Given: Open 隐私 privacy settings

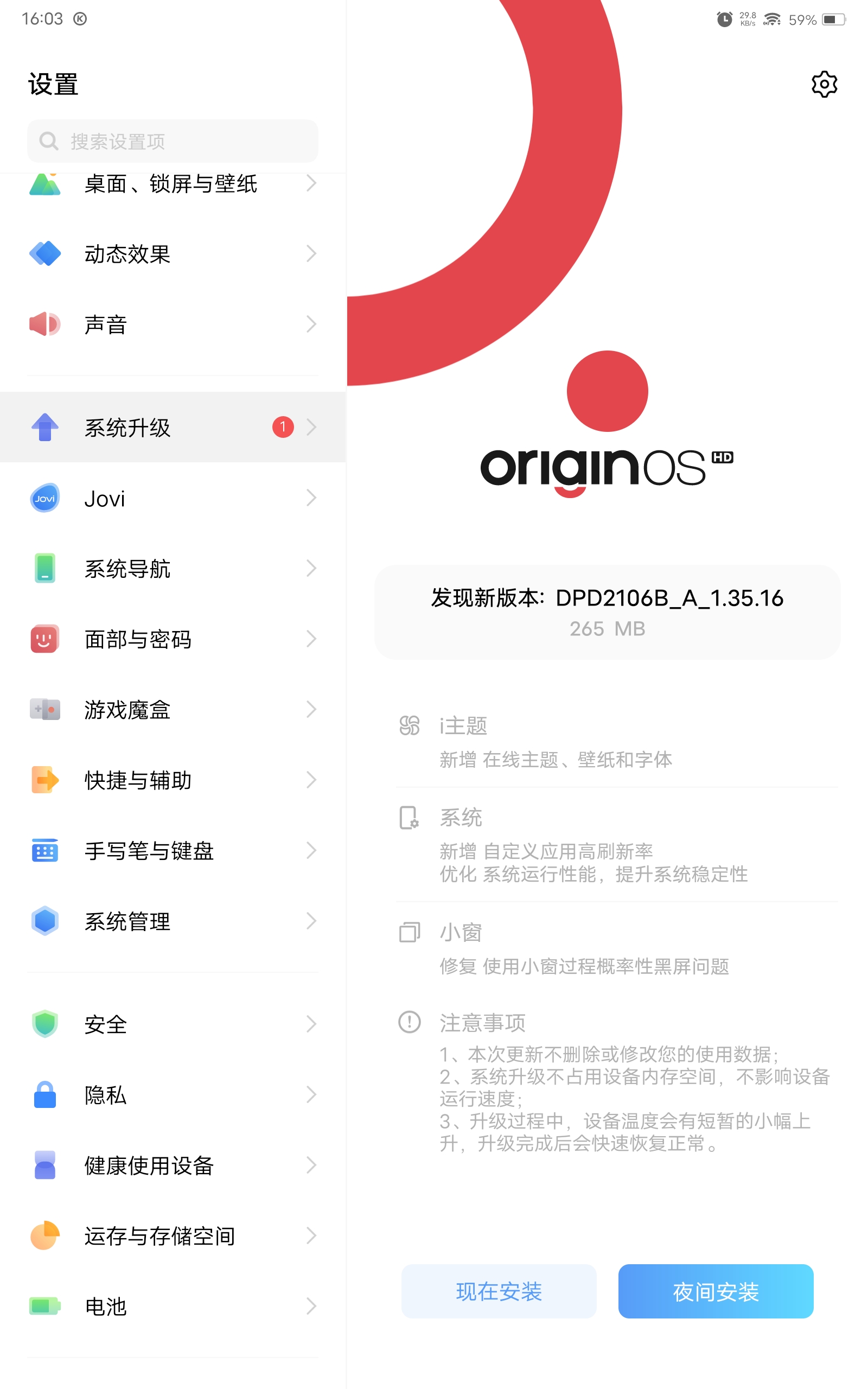Looking at the screenshot, I should [x=172, y=1094].
